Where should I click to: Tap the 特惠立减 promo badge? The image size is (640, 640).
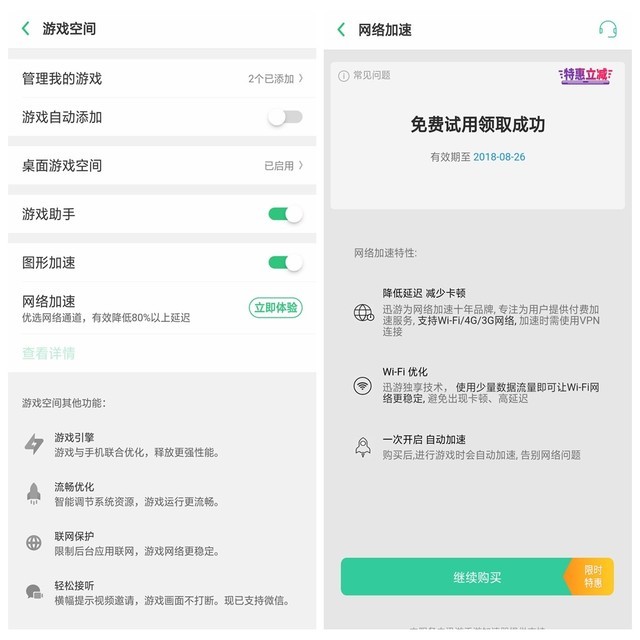pos(587,75)
